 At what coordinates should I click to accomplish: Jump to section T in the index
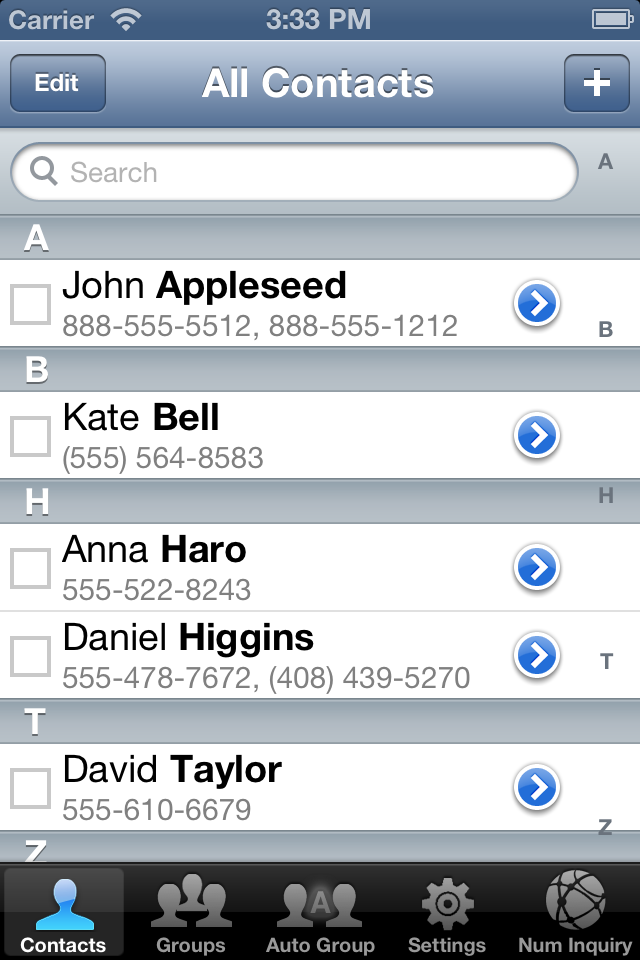[606, 661]
